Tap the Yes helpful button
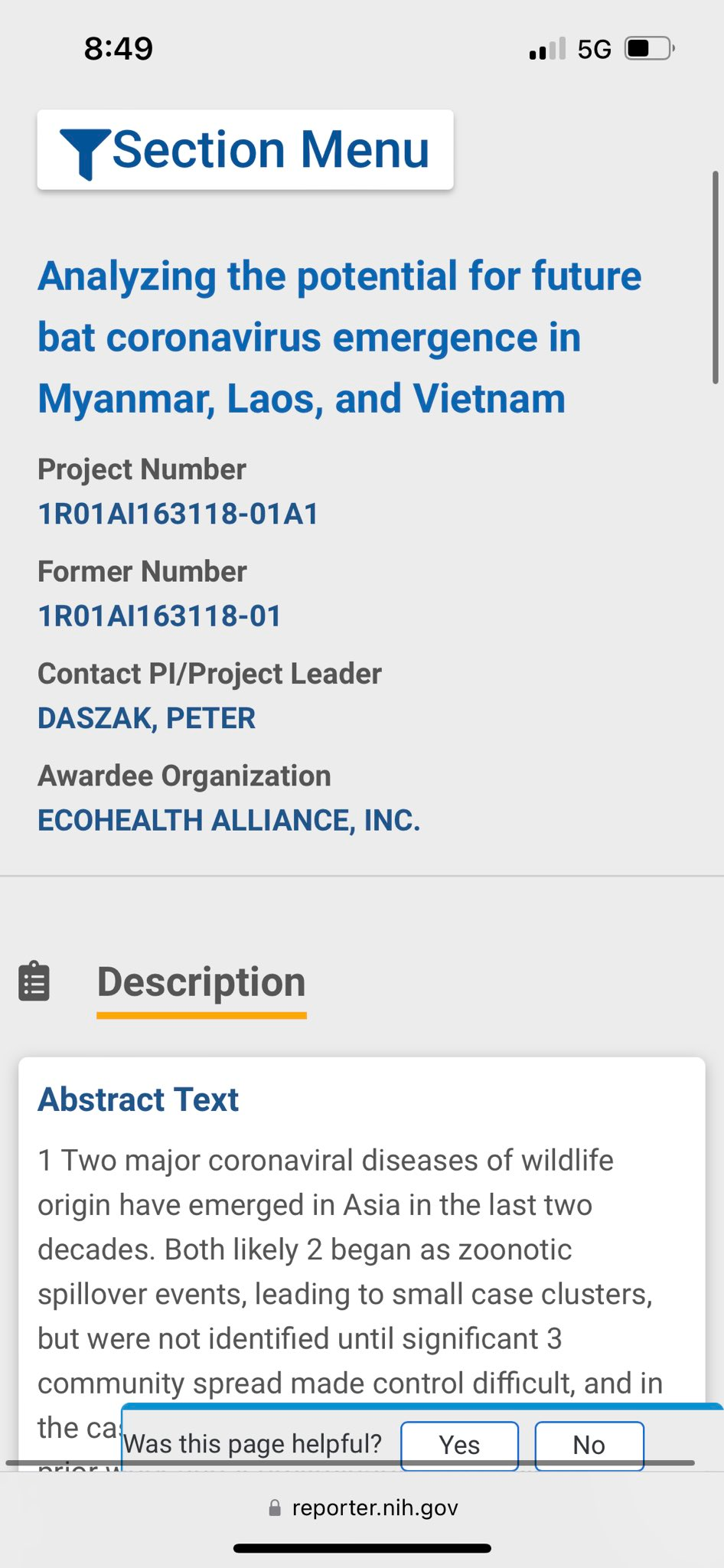 pos(460,1445)
